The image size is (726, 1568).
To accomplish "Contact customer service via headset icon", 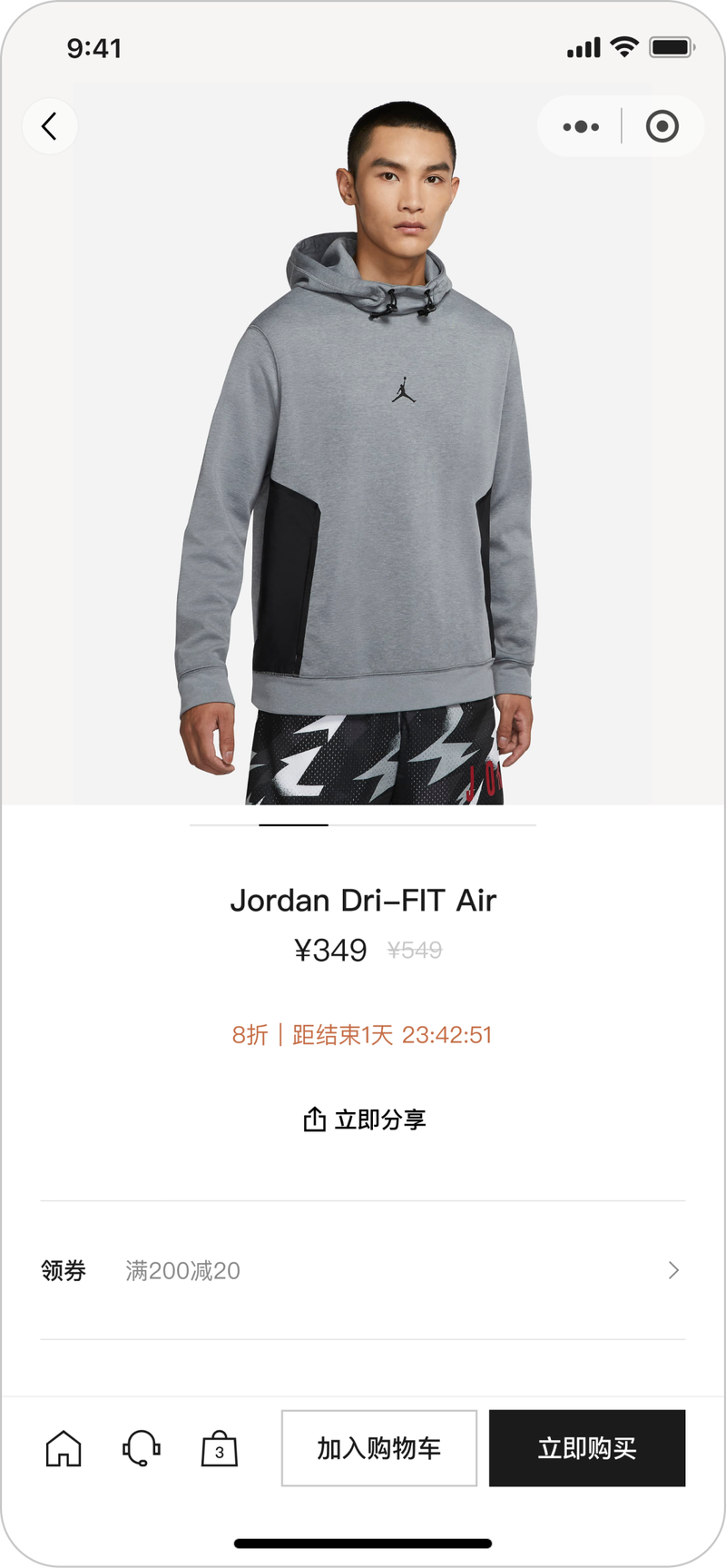I will pos(142,1448).
